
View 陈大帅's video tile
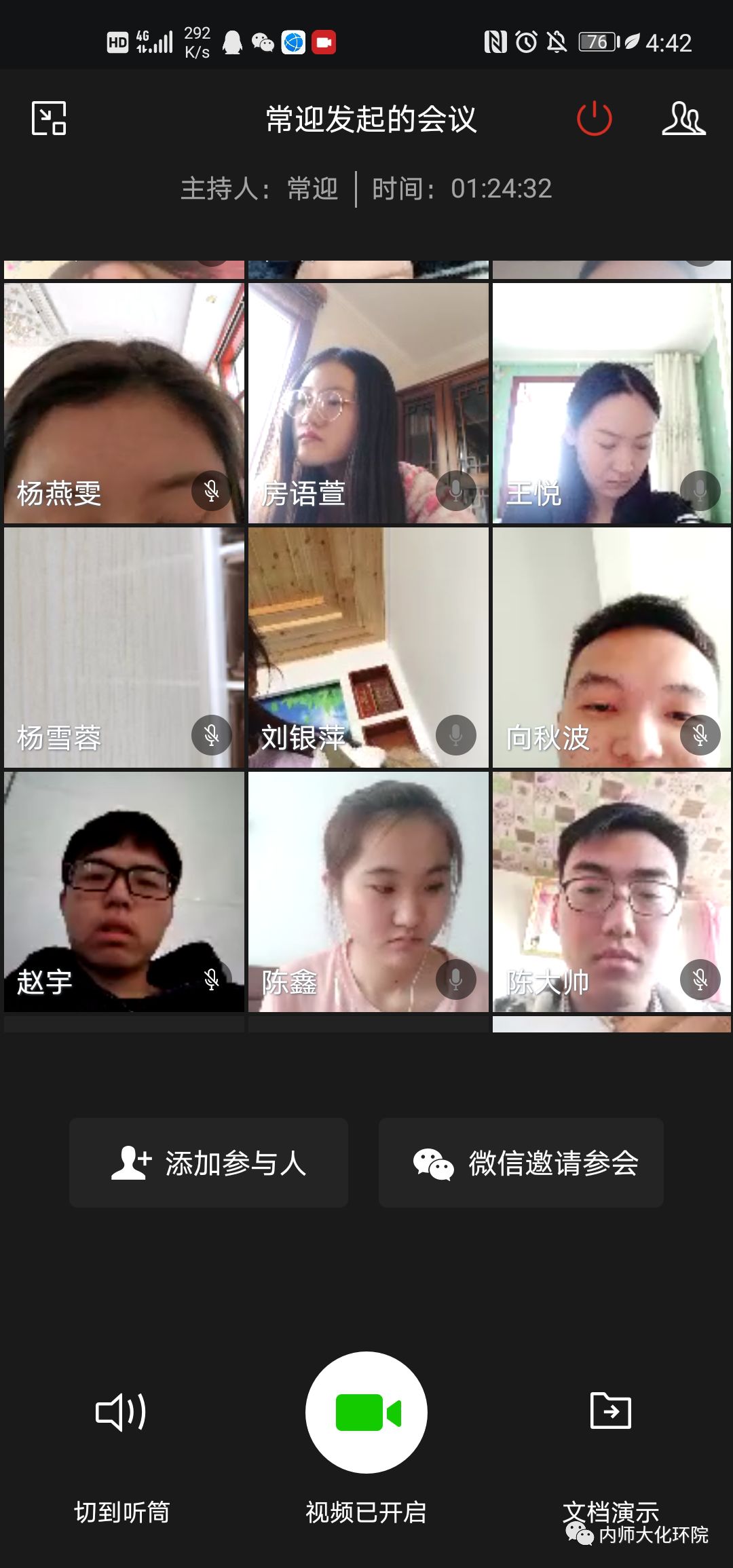(x=612, y=891)
